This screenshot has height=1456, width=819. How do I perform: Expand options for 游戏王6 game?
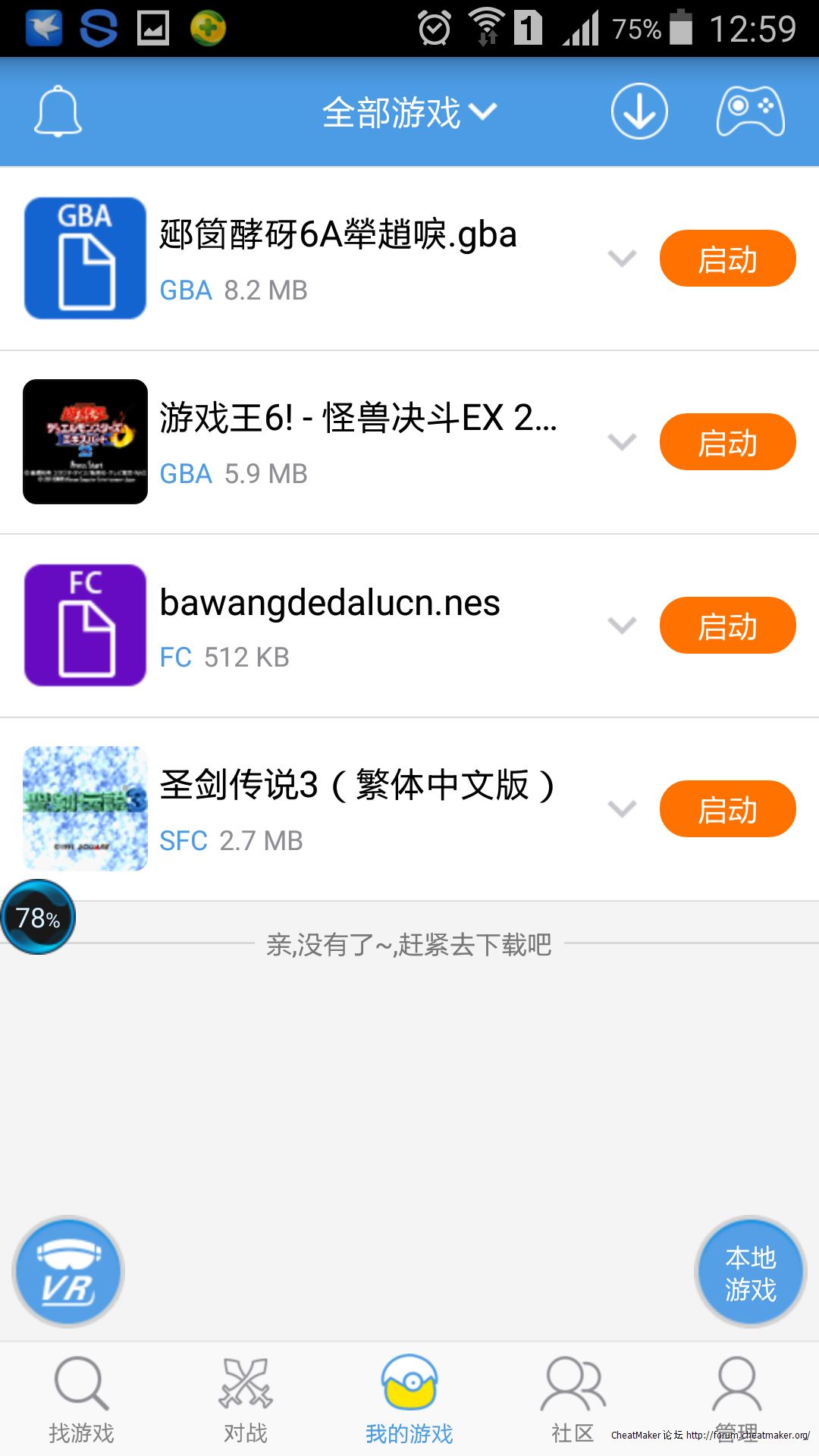pos(622,442)
